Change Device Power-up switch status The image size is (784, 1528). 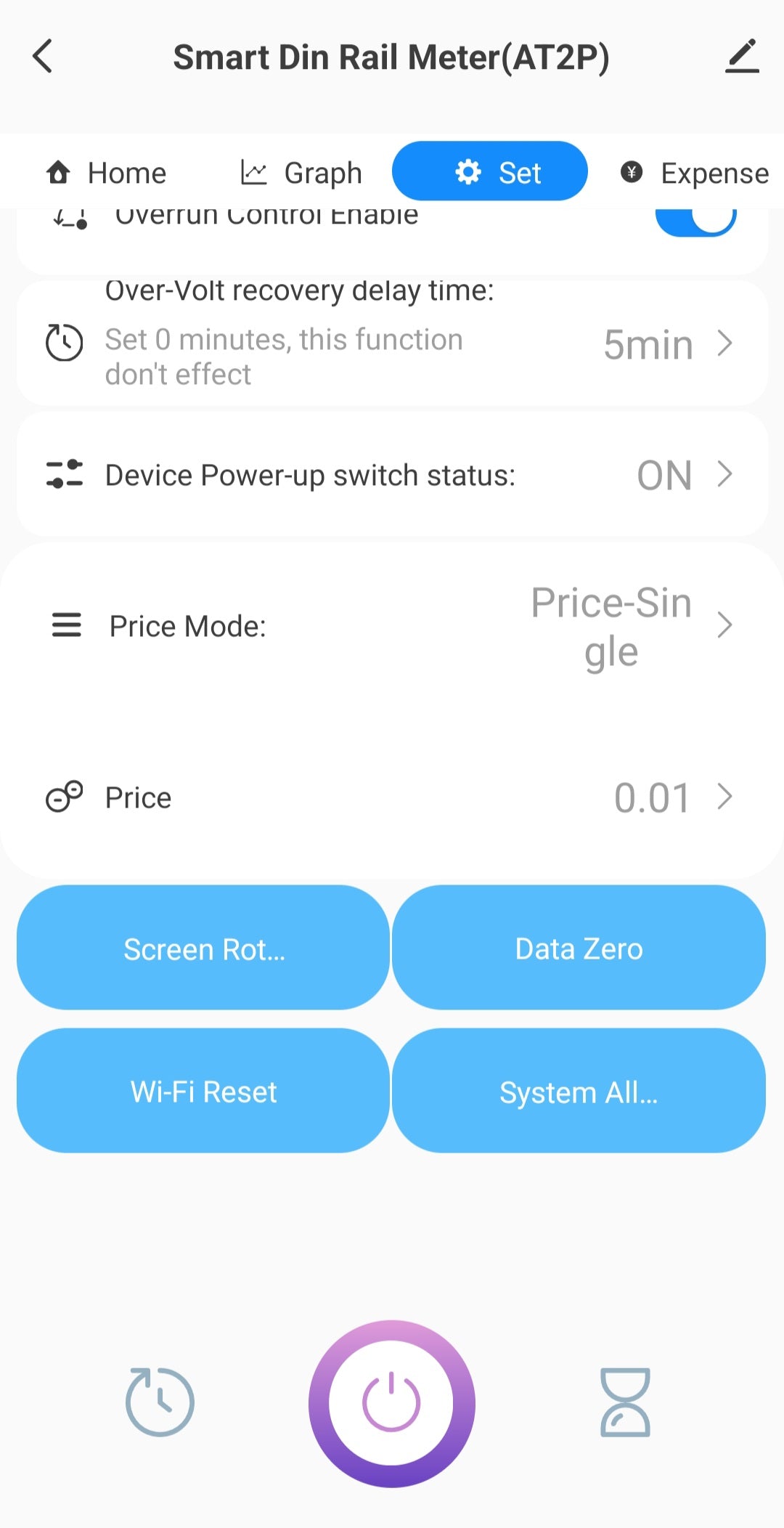392,475
